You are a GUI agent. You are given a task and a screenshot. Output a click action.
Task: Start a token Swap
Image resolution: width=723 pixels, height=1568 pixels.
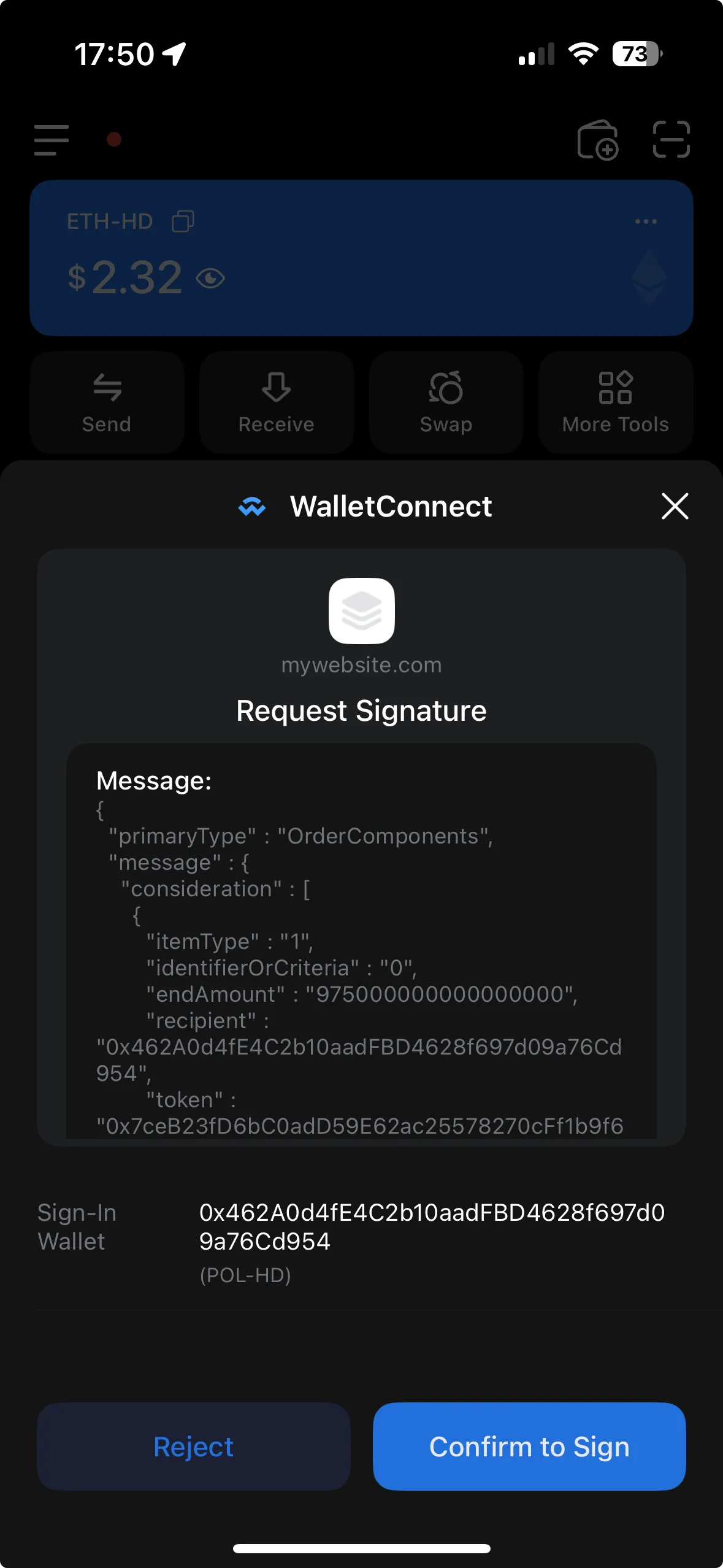tap(446, 402)
